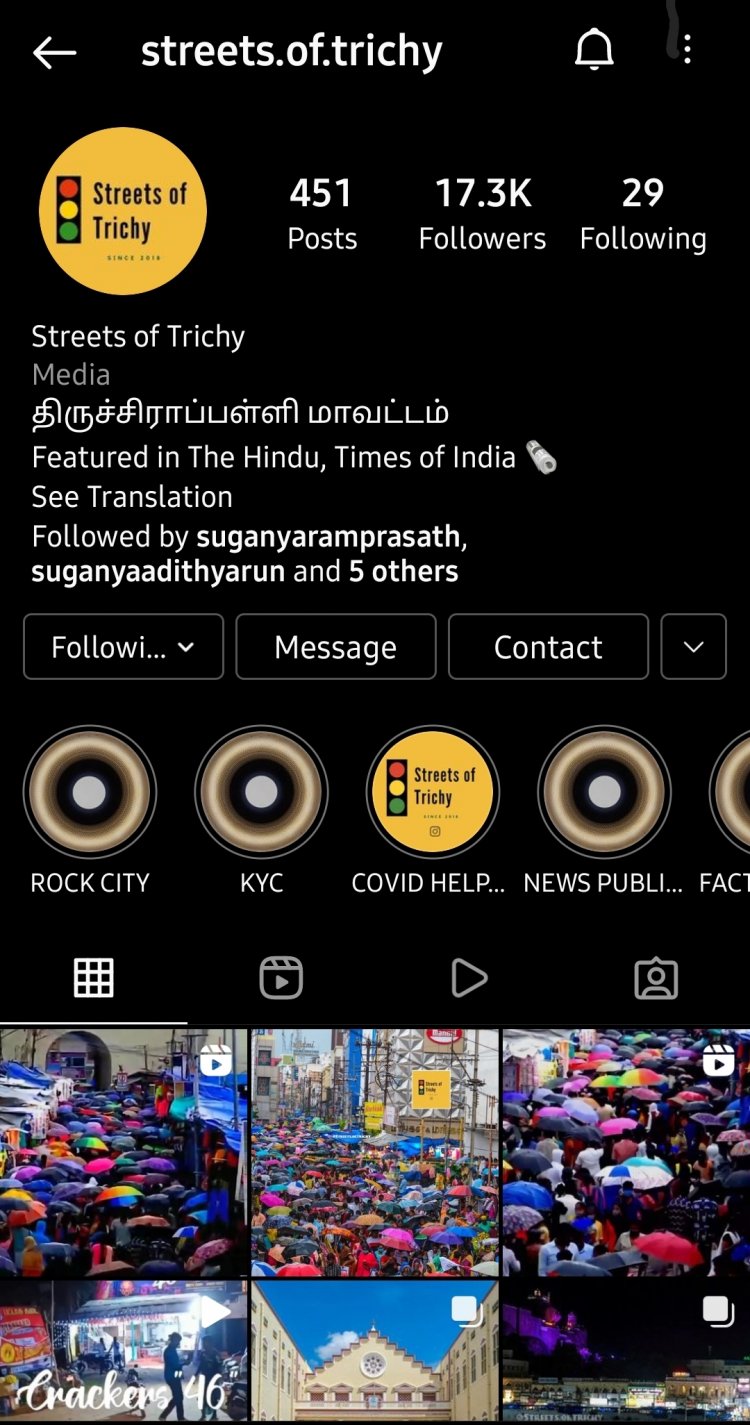Switch to the videos tab

[x=469, y=978]
